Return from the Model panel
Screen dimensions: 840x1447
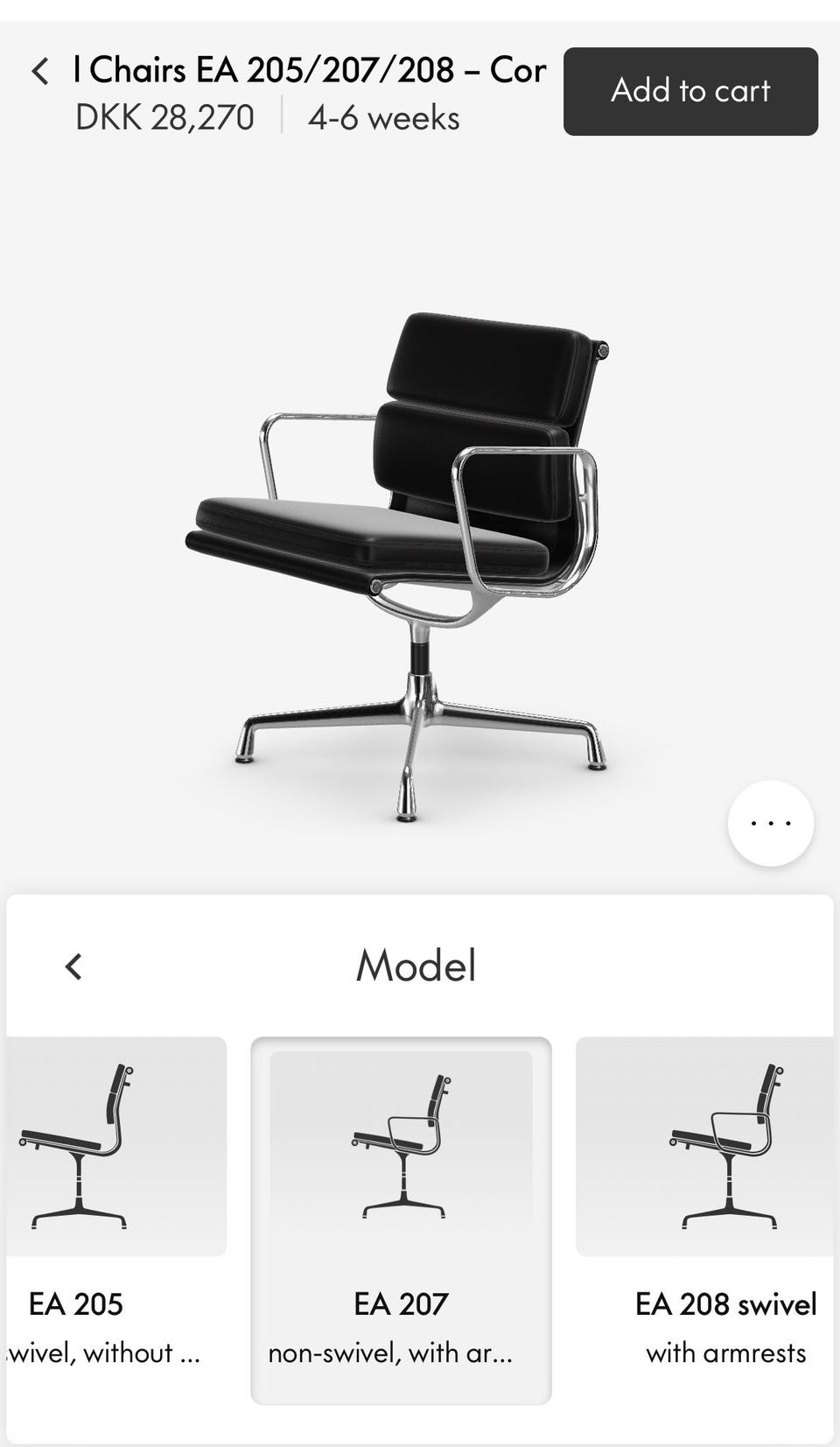click(x=73, y=966)
